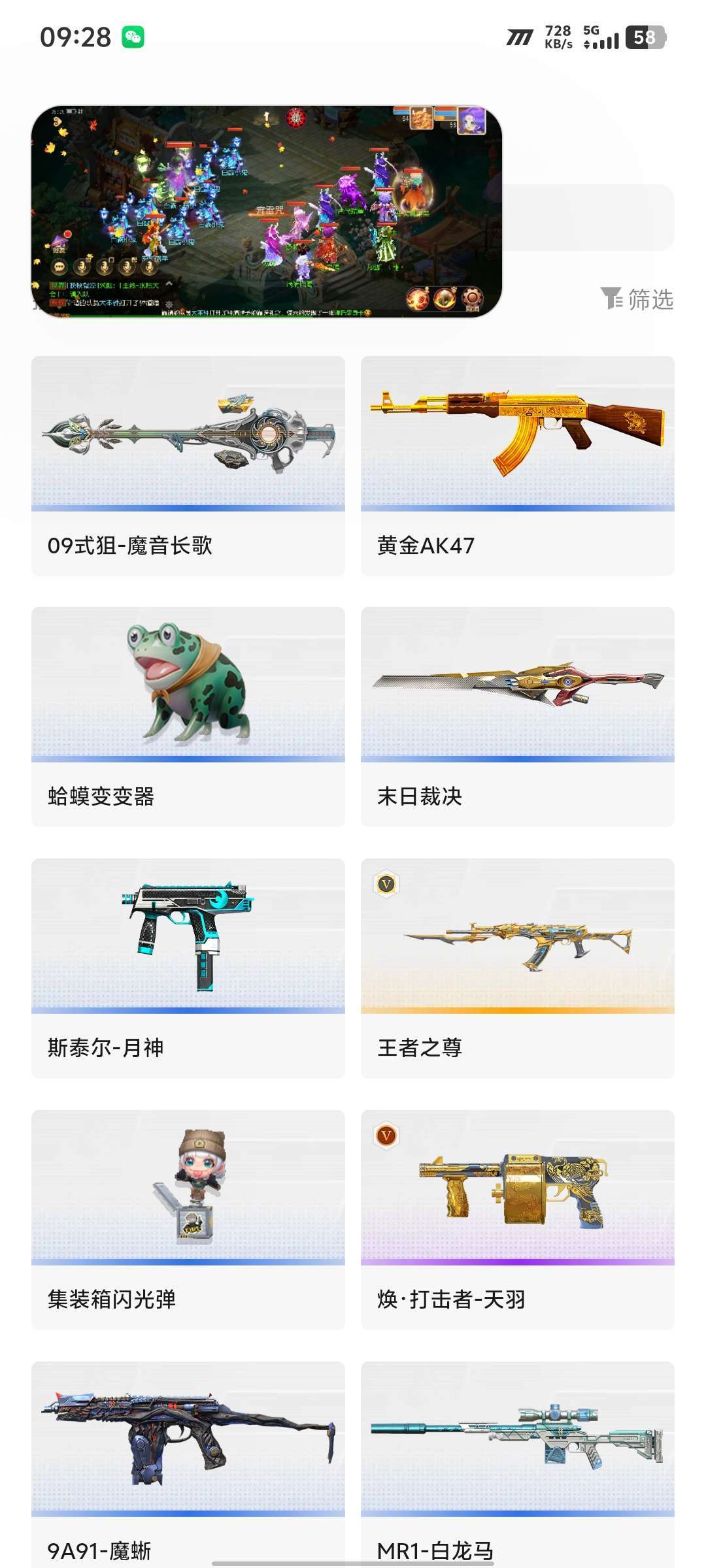
Task: Open the MR1-白龙马 sniper card
Action: click(518, 1465)
